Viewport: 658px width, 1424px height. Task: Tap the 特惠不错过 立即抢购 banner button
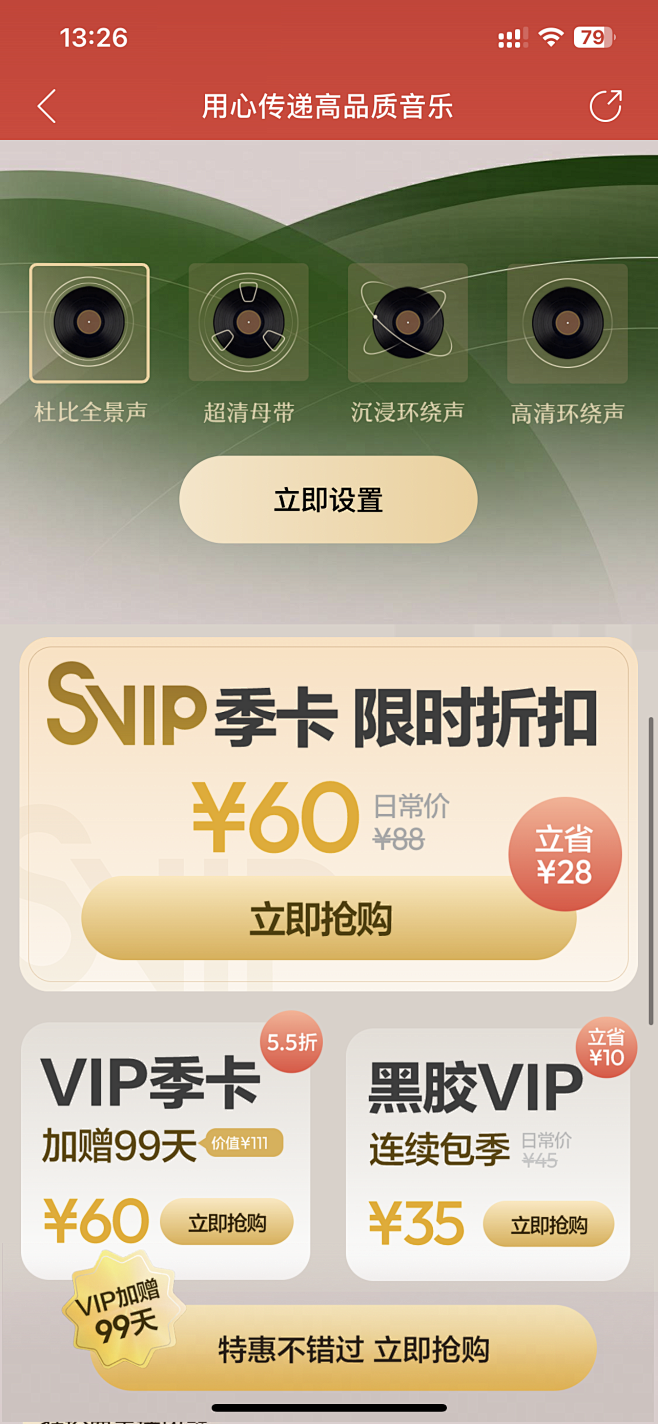coord(354,1350)
